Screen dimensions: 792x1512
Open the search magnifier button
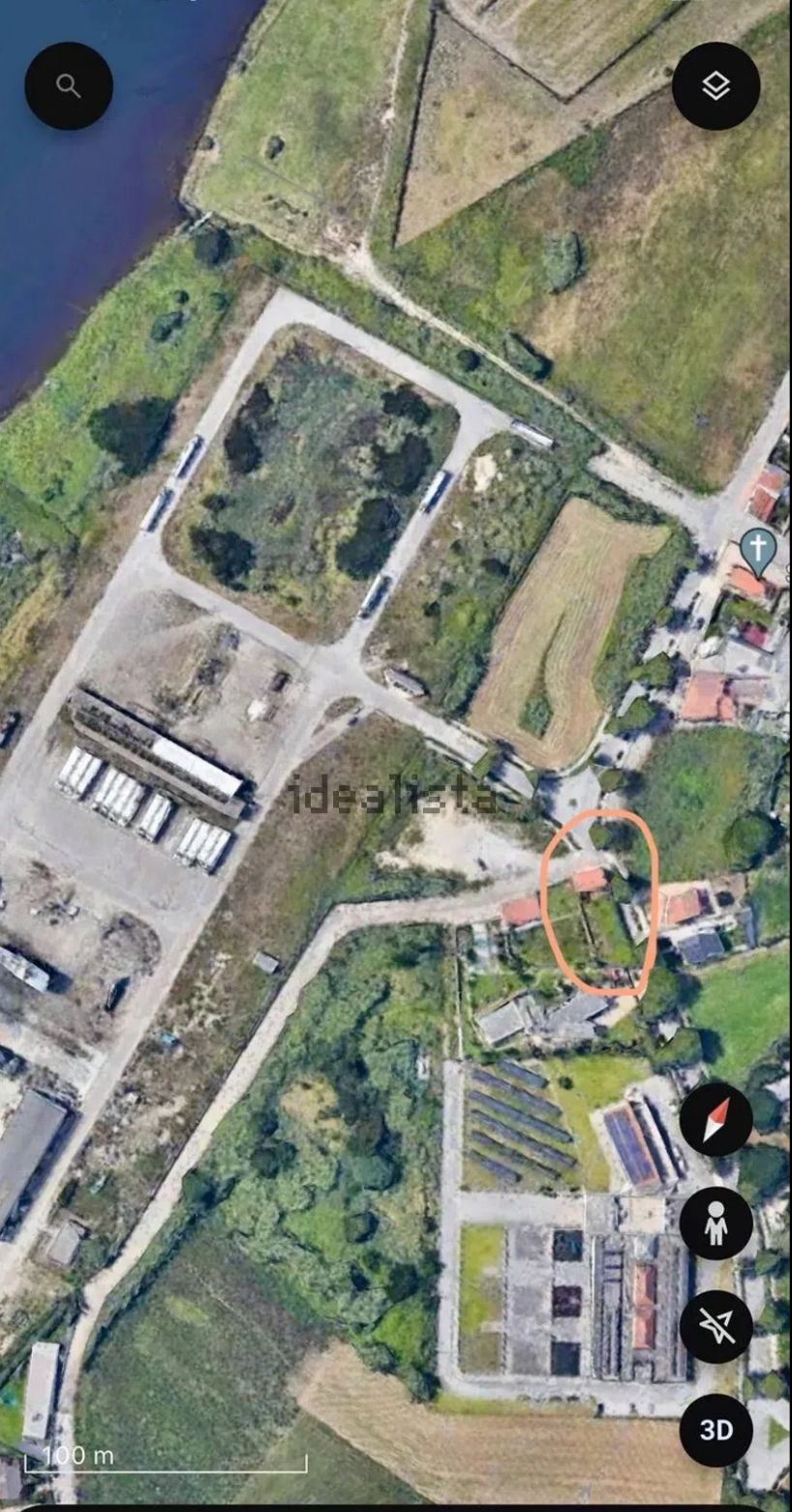pos(69,86)
